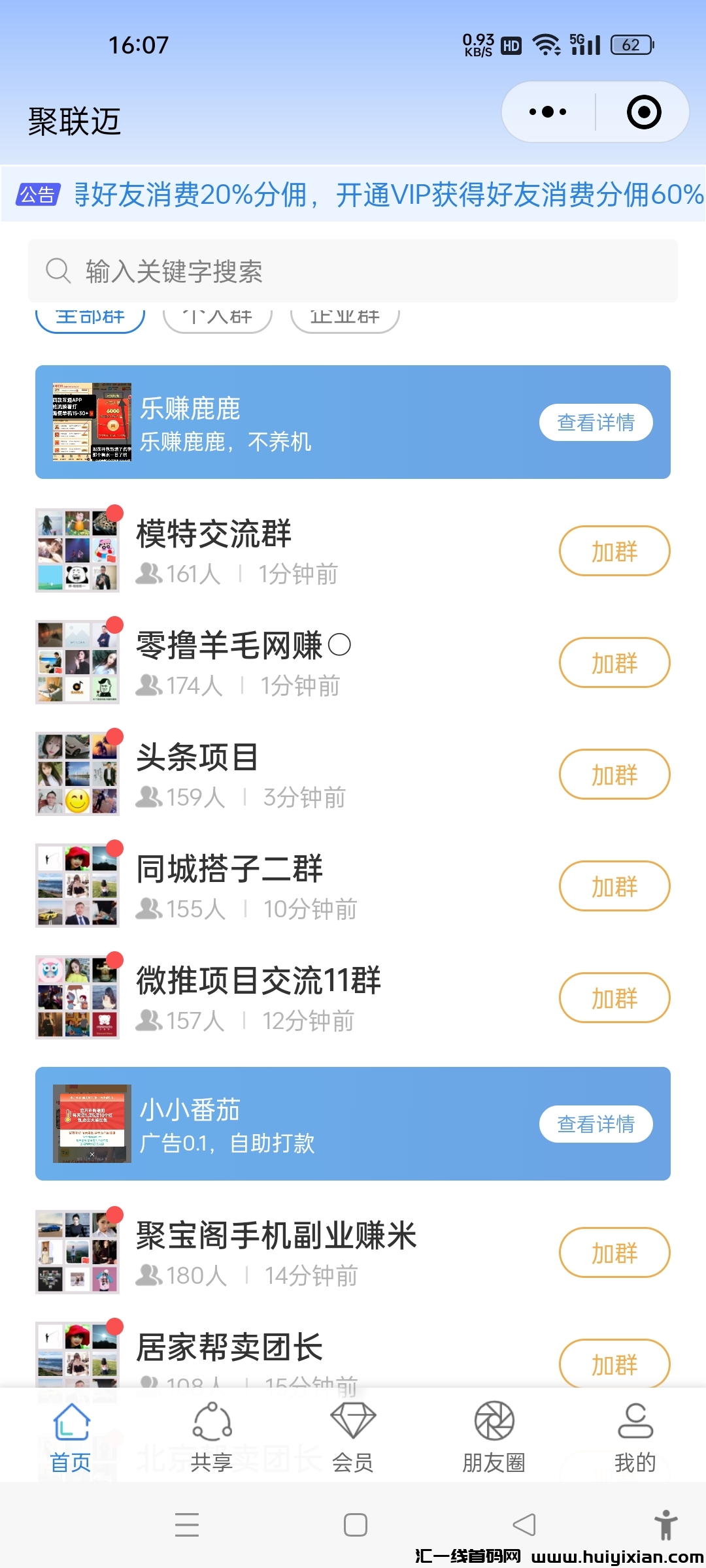The image size is (706, 1568).
Task: Open the mini-program more options menu
Action: pos(546,111)
